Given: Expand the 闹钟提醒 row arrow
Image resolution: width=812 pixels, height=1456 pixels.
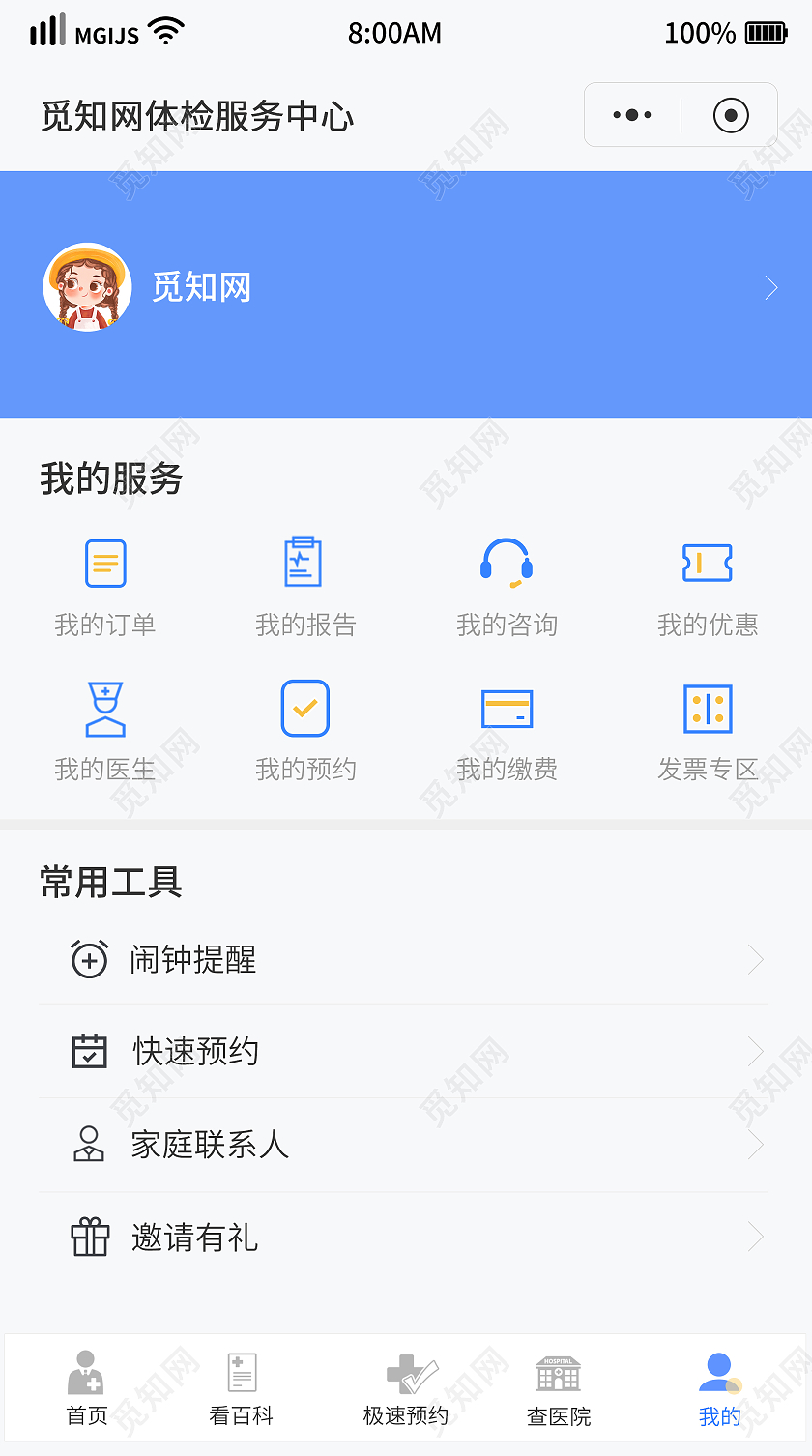Looking at the screenshot, I should pos(758,959).
